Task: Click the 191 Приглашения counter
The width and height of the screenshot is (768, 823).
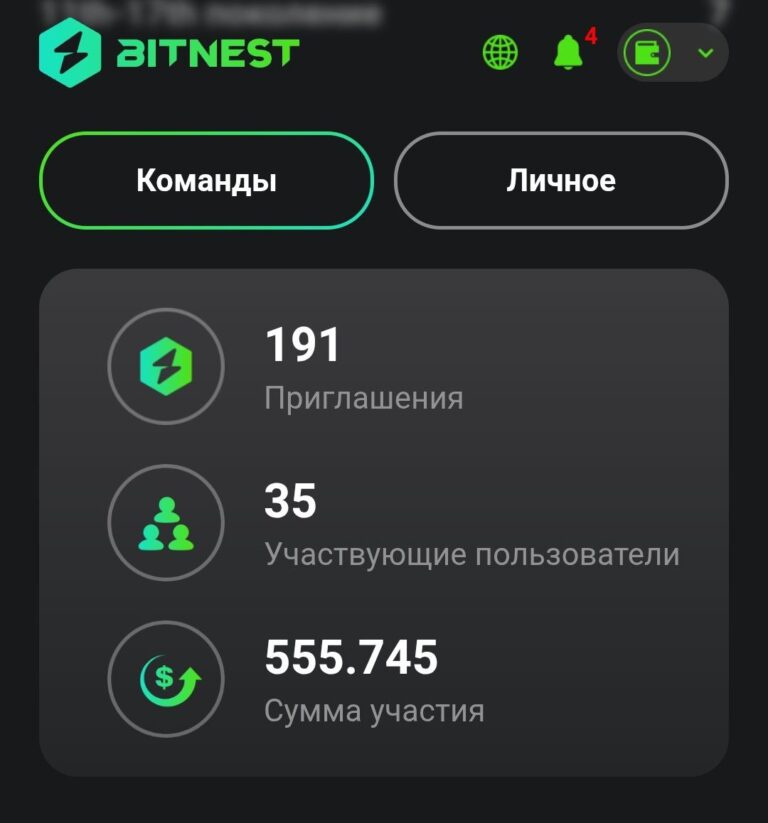Action: tap(302, 346)
